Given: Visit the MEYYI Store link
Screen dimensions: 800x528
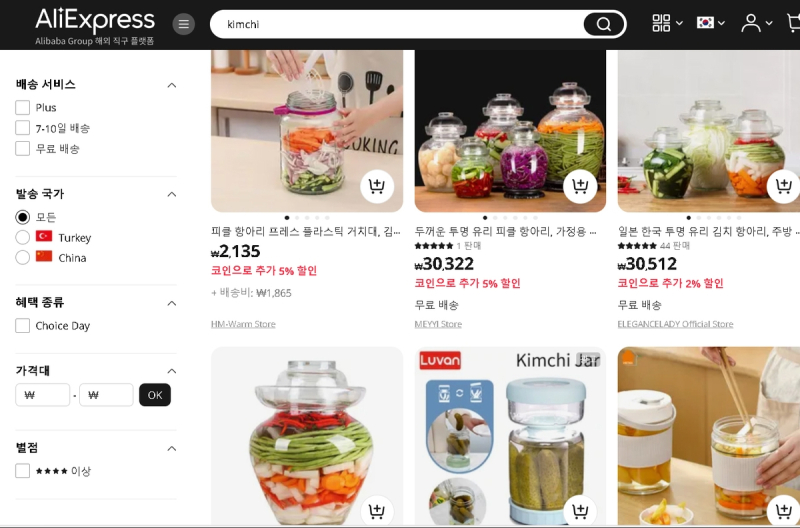Looking at the screenshot, I should 438,324.
